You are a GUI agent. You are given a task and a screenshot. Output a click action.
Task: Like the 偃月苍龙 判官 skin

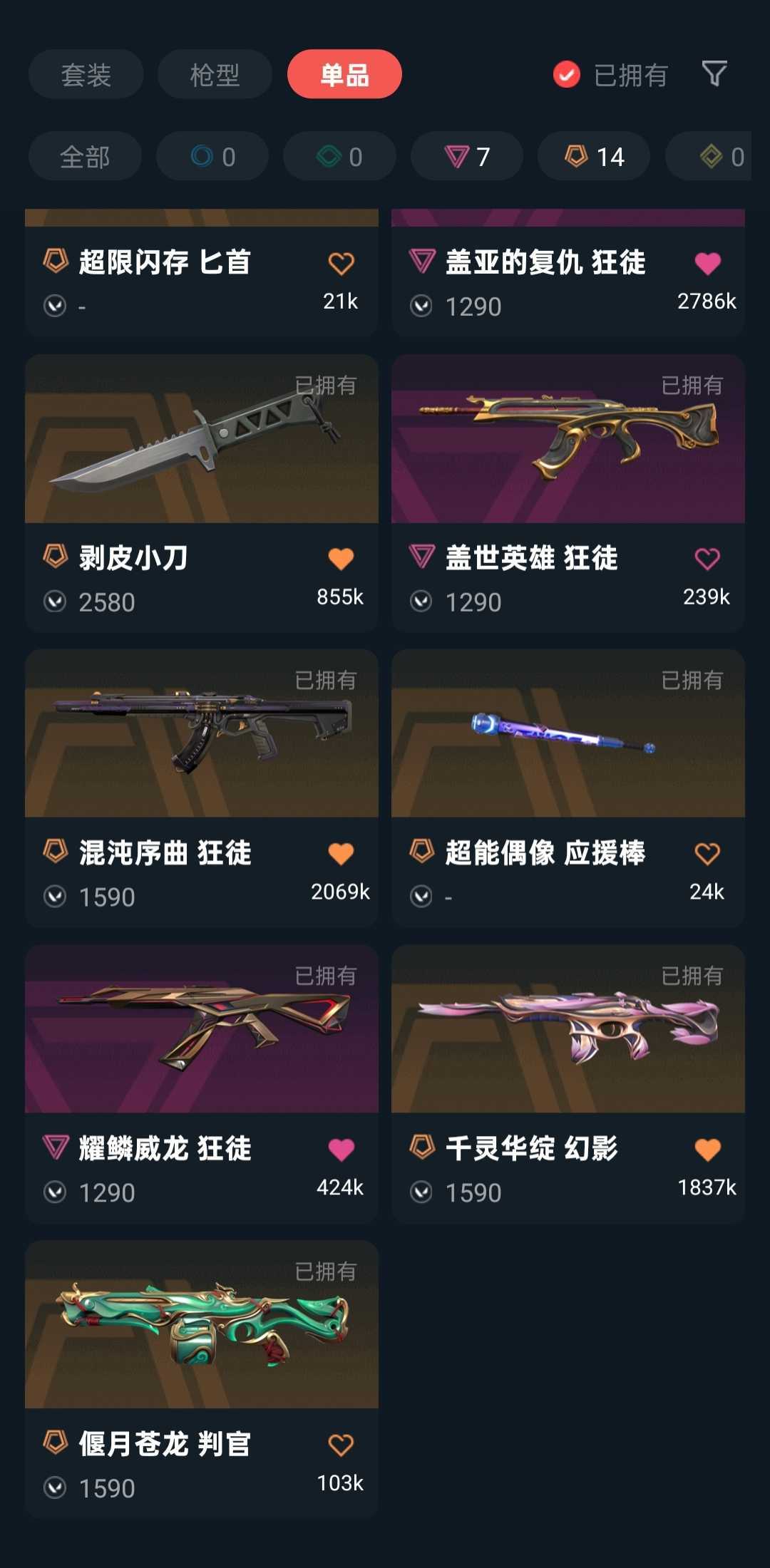pos(341,1445)
